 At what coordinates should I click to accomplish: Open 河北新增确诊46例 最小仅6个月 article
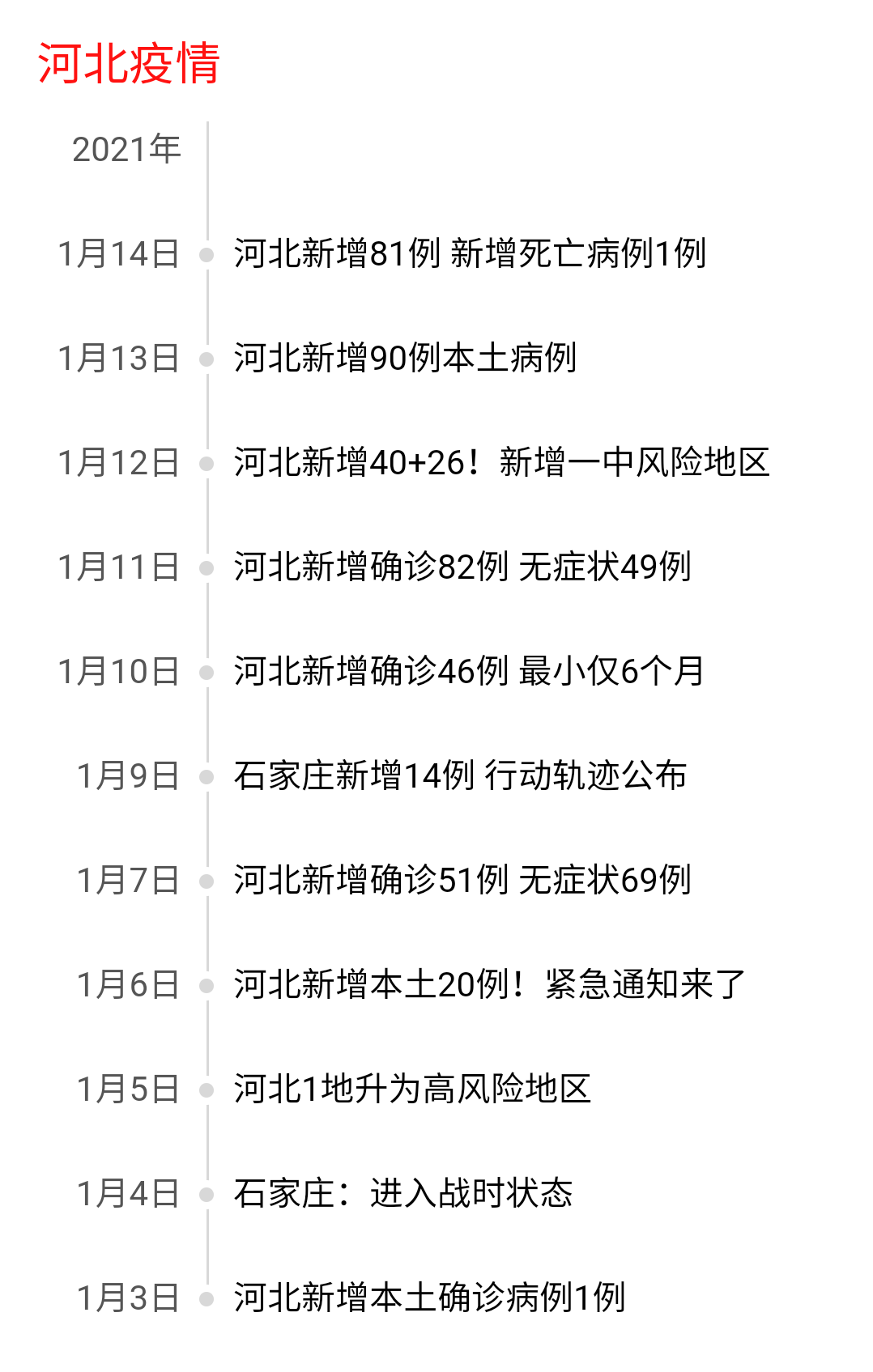pyautogui.click(x=469, y=671)
